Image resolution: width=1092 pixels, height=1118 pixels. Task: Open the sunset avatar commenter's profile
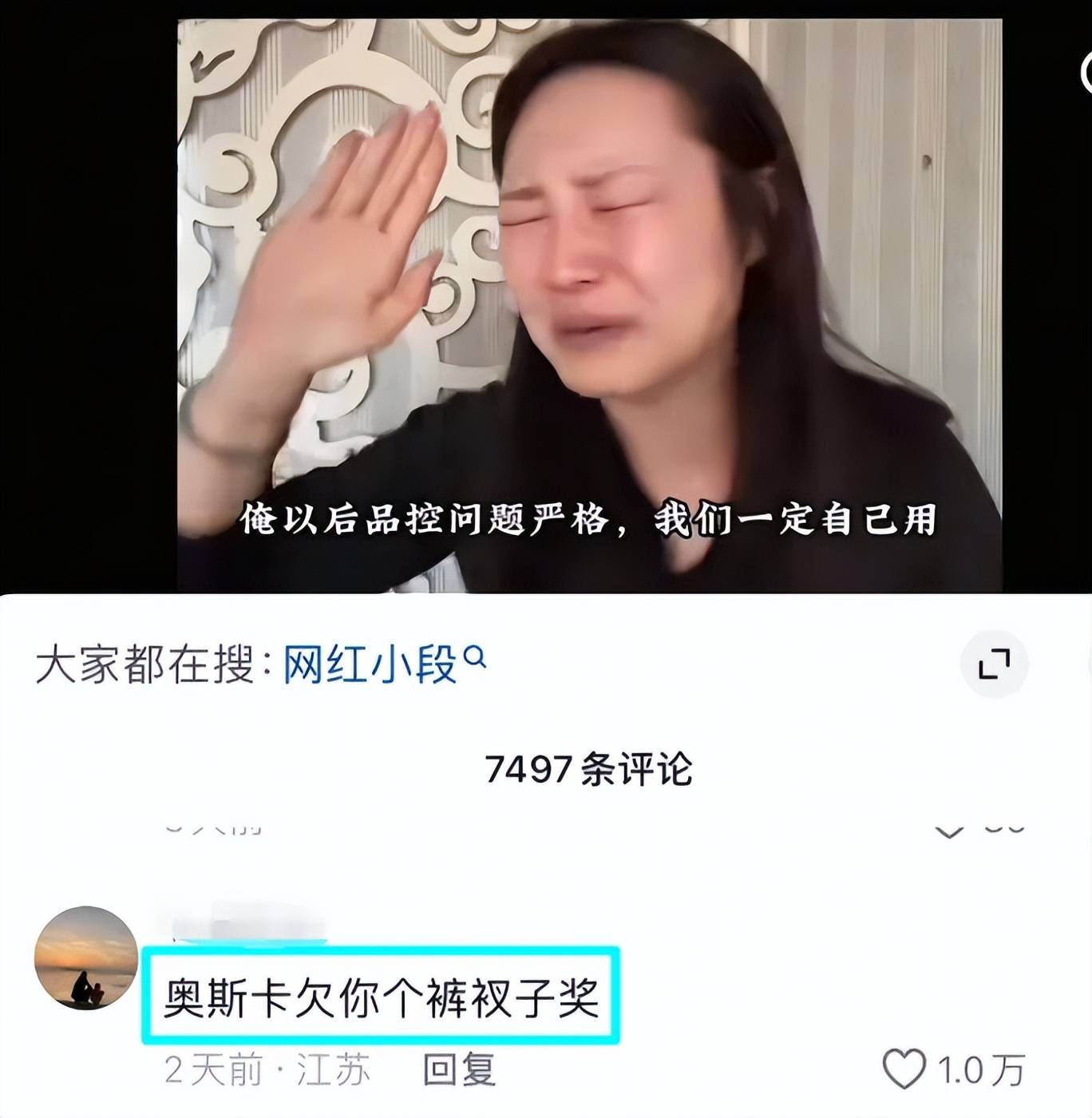point(86,957)
